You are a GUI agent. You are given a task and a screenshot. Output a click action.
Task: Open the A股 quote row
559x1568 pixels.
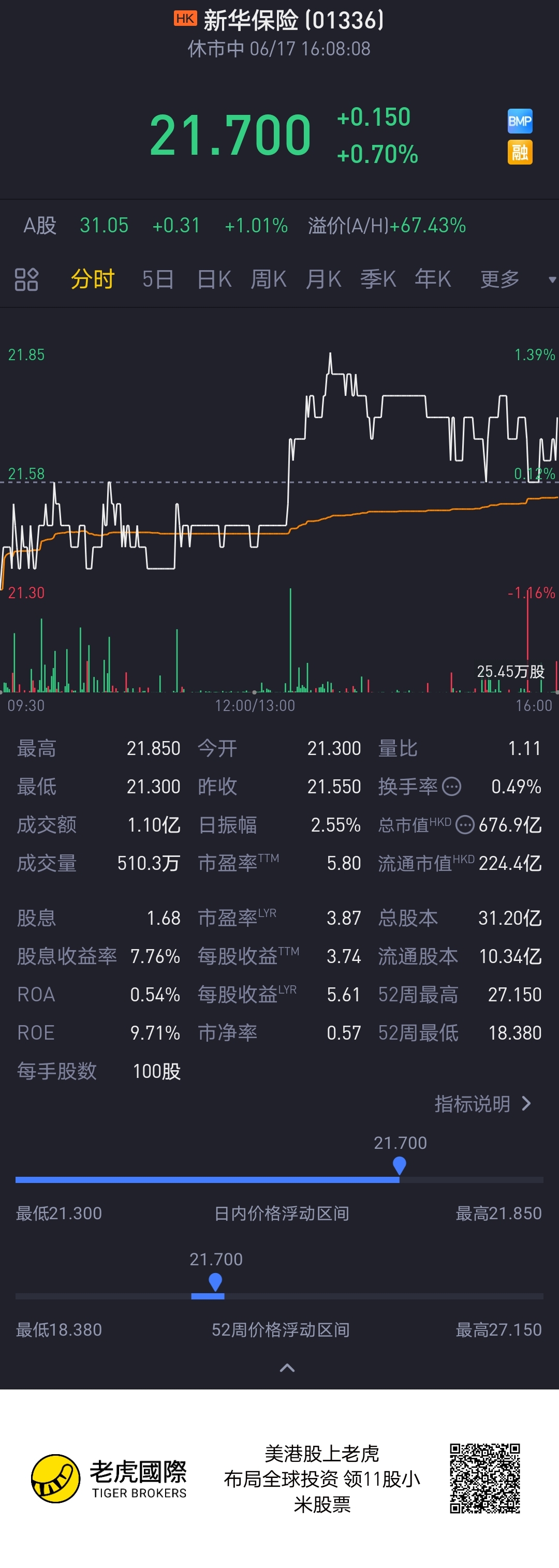(279, 226)
